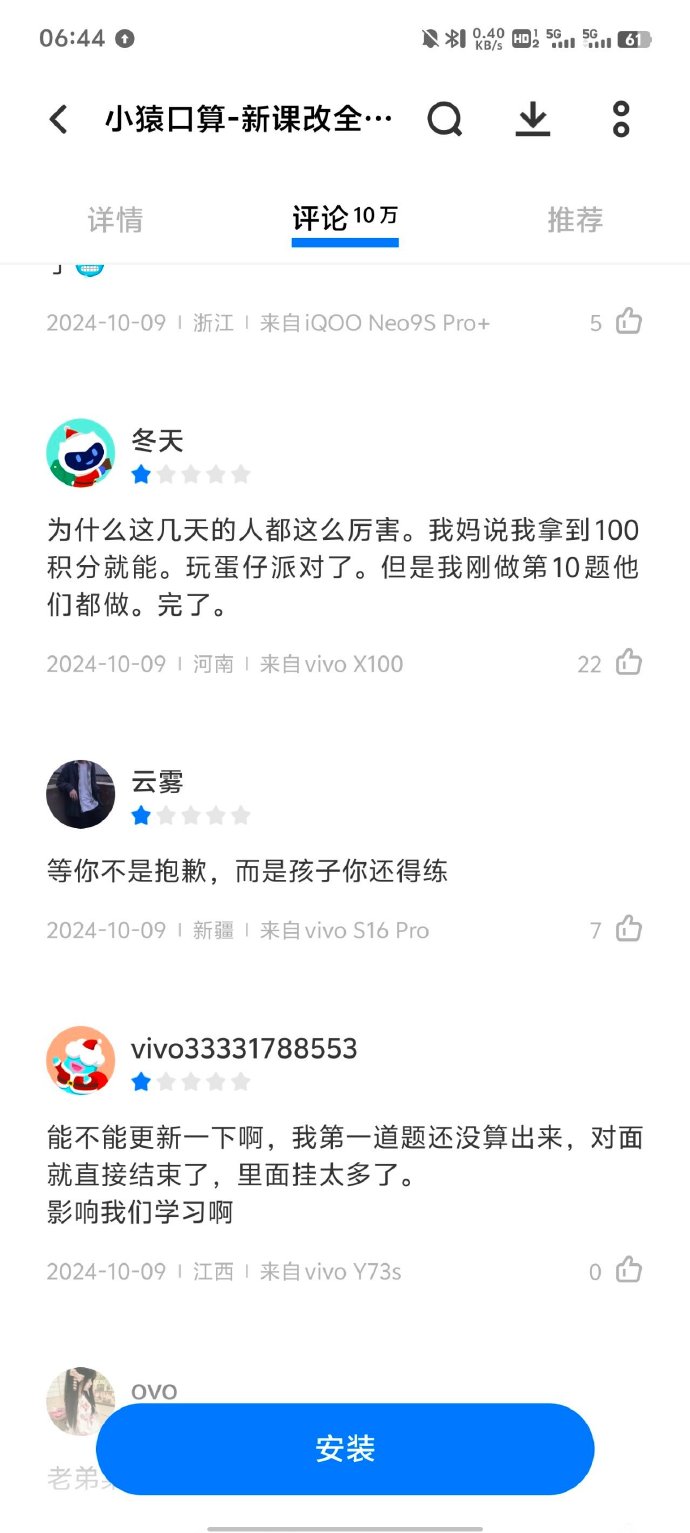Like the review from iQOO Neo9S Pro+
This screenshot has width=690, height=1533.
pos(628,322)
